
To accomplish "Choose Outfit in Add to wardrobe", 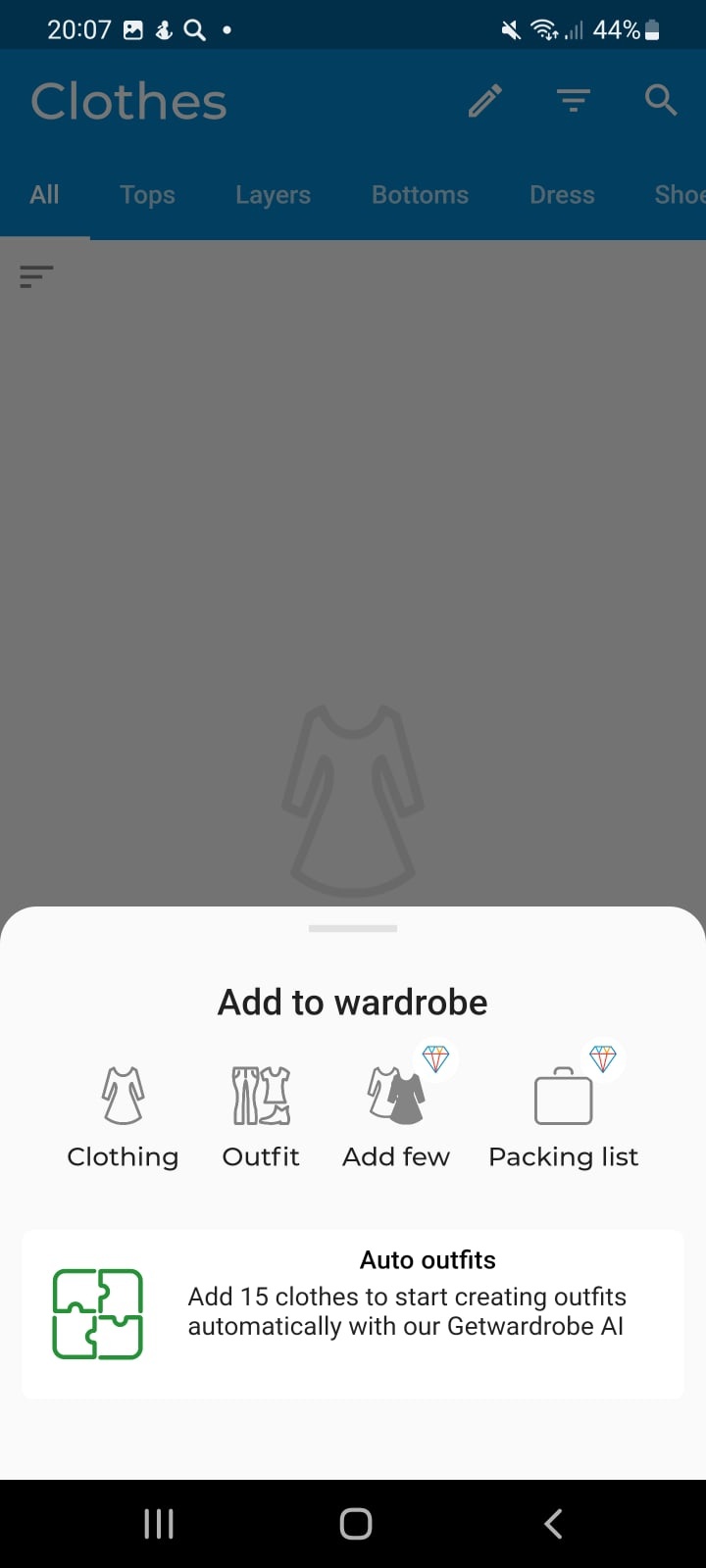I will click(x=261, y=1117).
